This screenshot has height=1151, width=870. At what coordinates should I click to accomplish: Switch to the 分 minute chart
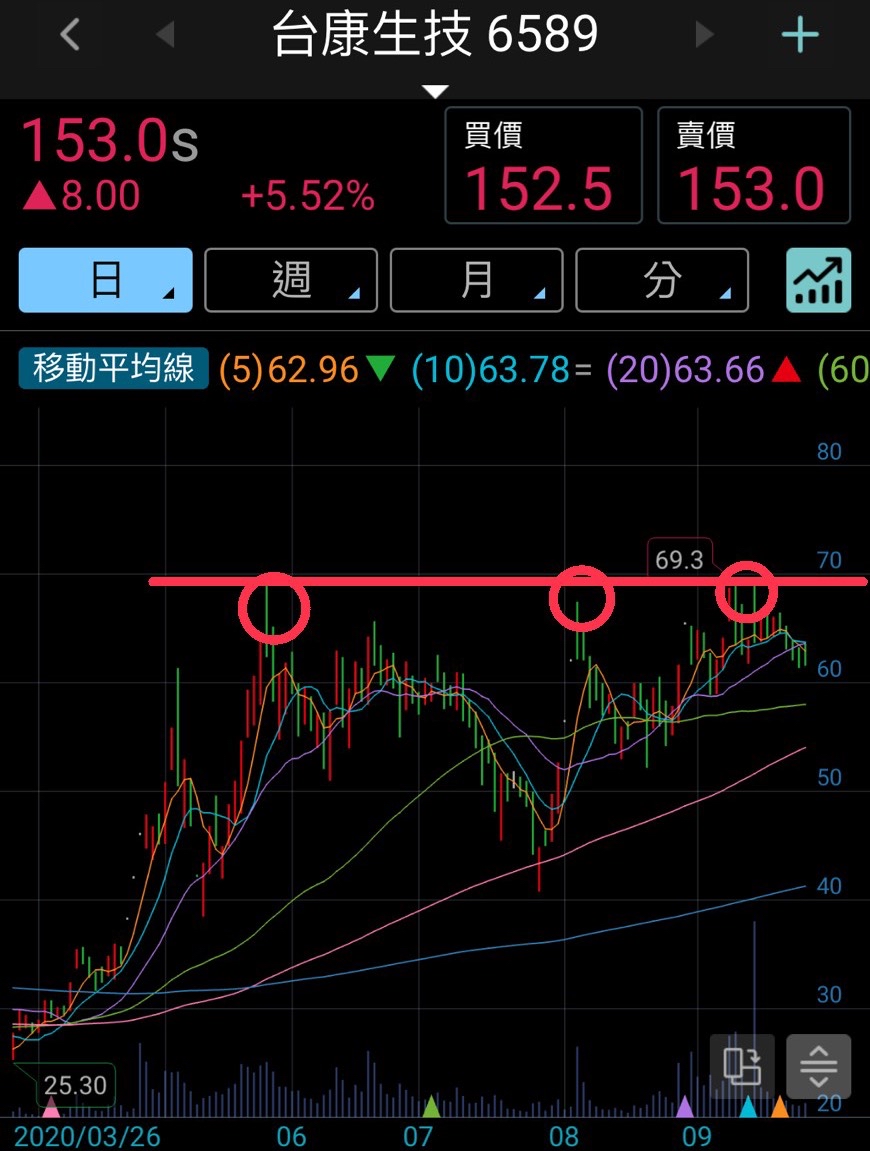(x=662, y=280)
